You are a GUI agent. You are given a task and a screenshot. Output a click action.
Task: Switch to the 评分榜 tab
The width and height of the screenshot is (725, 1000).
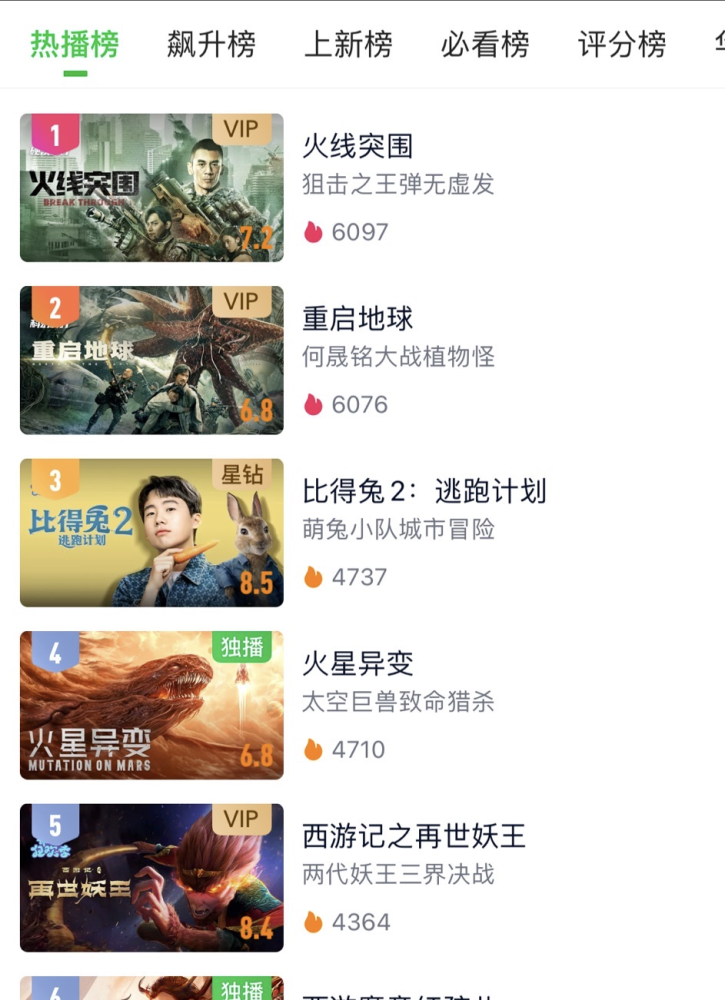(622, 45)
